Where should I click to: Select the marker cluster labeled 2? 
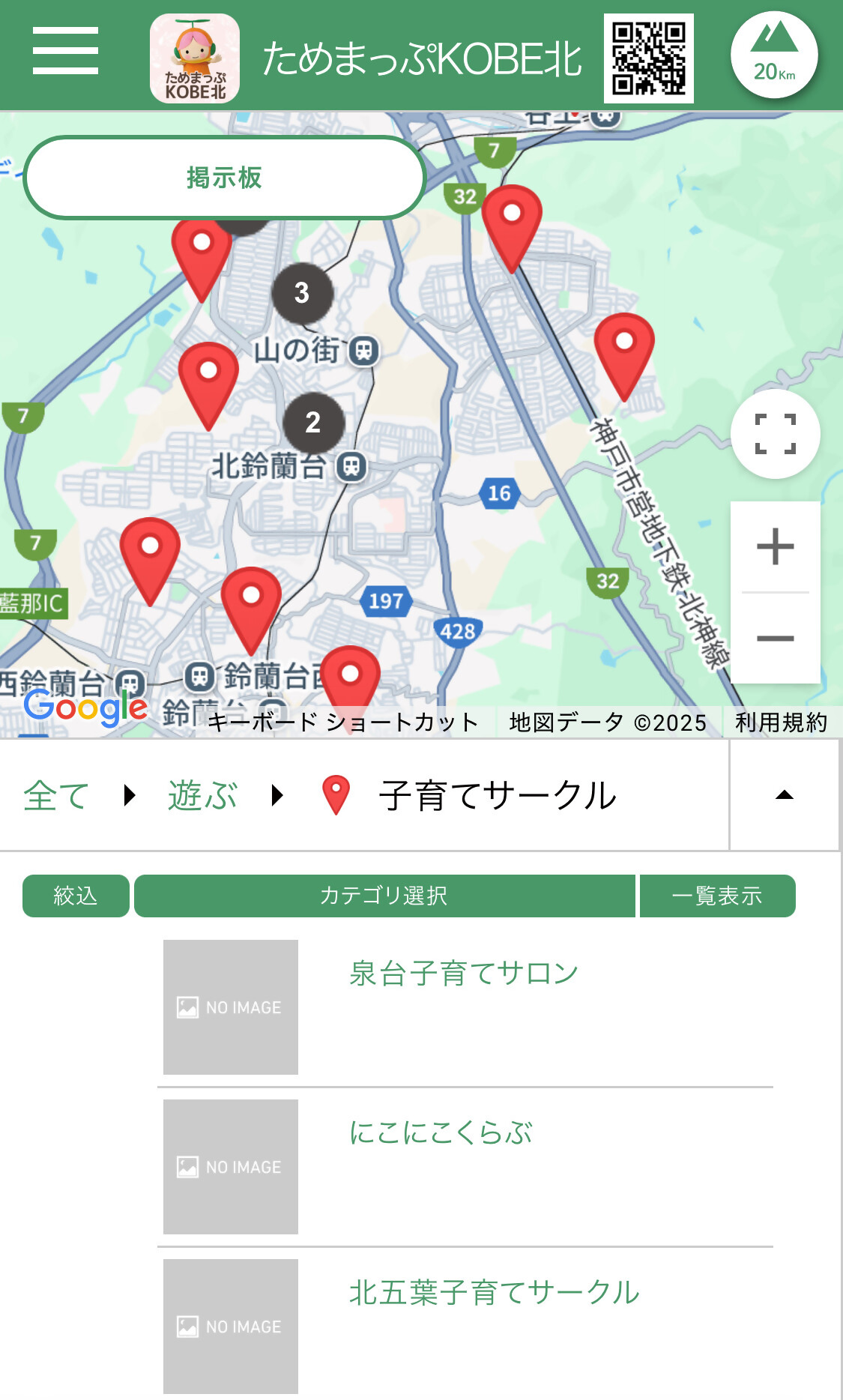(314, 423)
